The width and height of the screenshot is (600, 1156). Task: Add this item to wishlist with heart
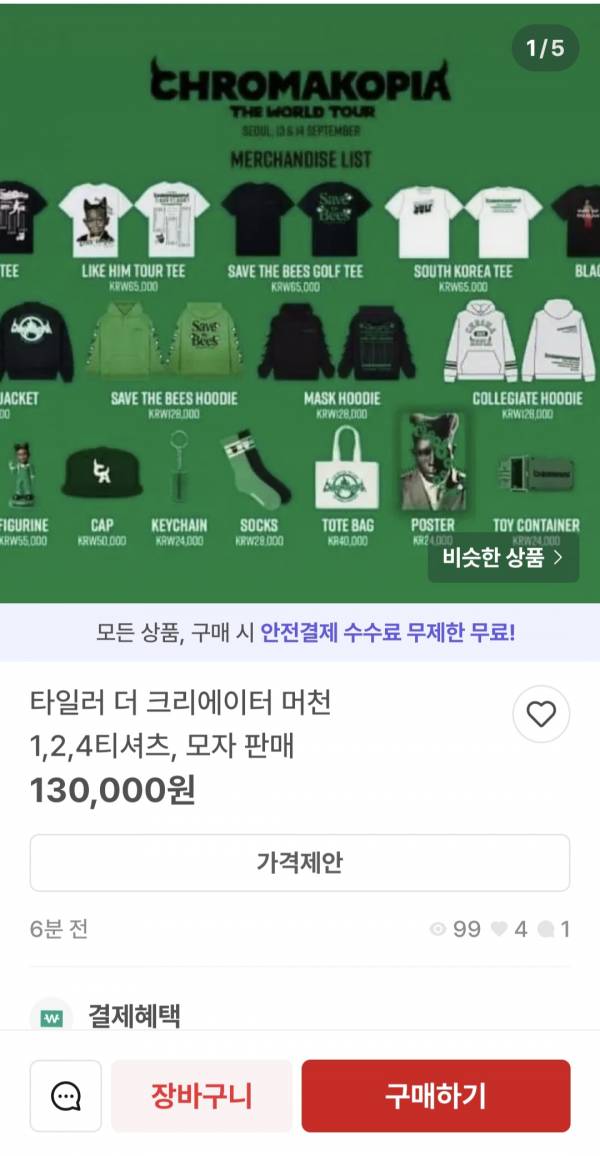pos(541,714)
